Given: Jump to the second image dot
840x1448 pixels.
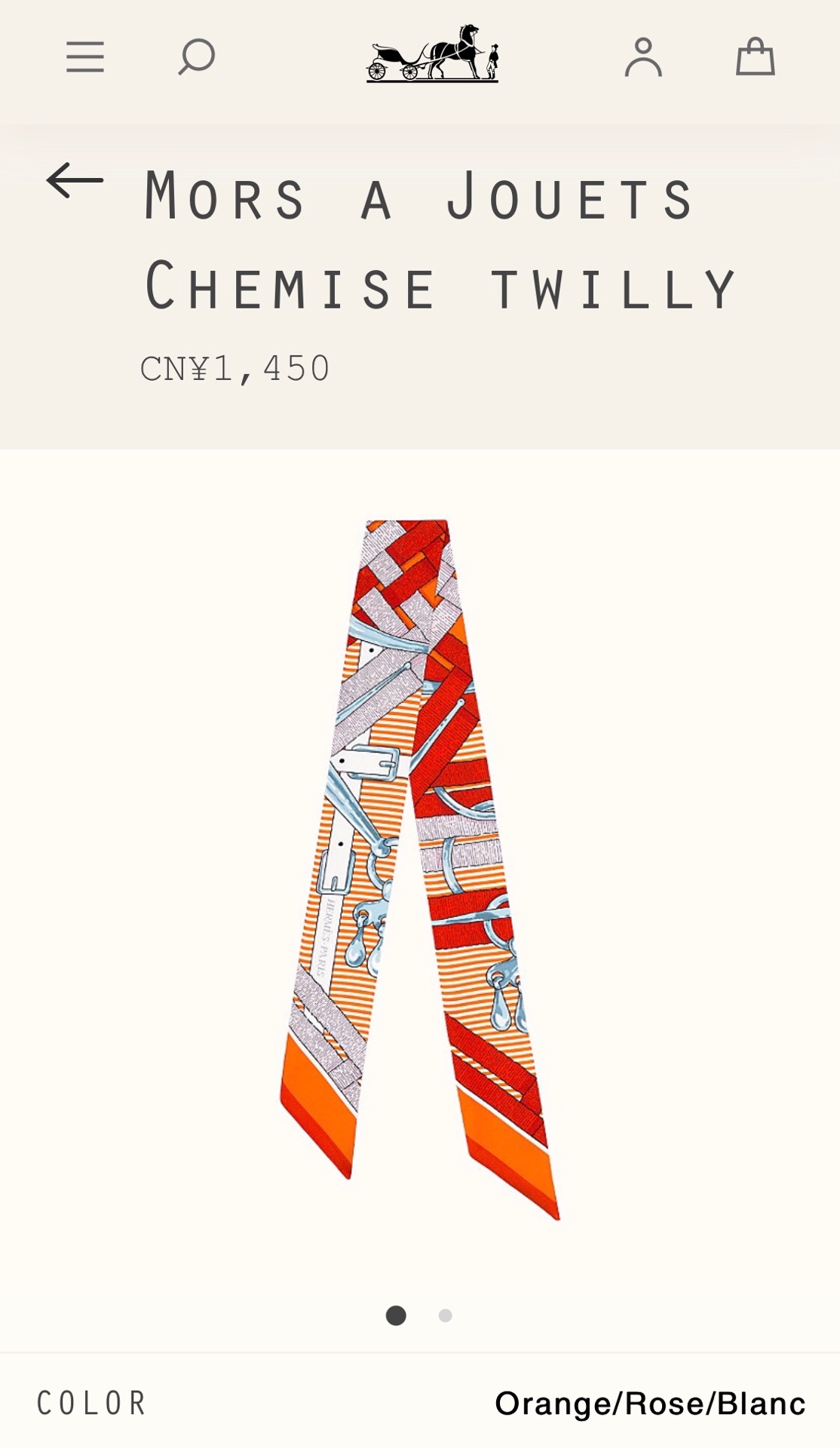Looking at the screenshot, I should coord(446,1316).
